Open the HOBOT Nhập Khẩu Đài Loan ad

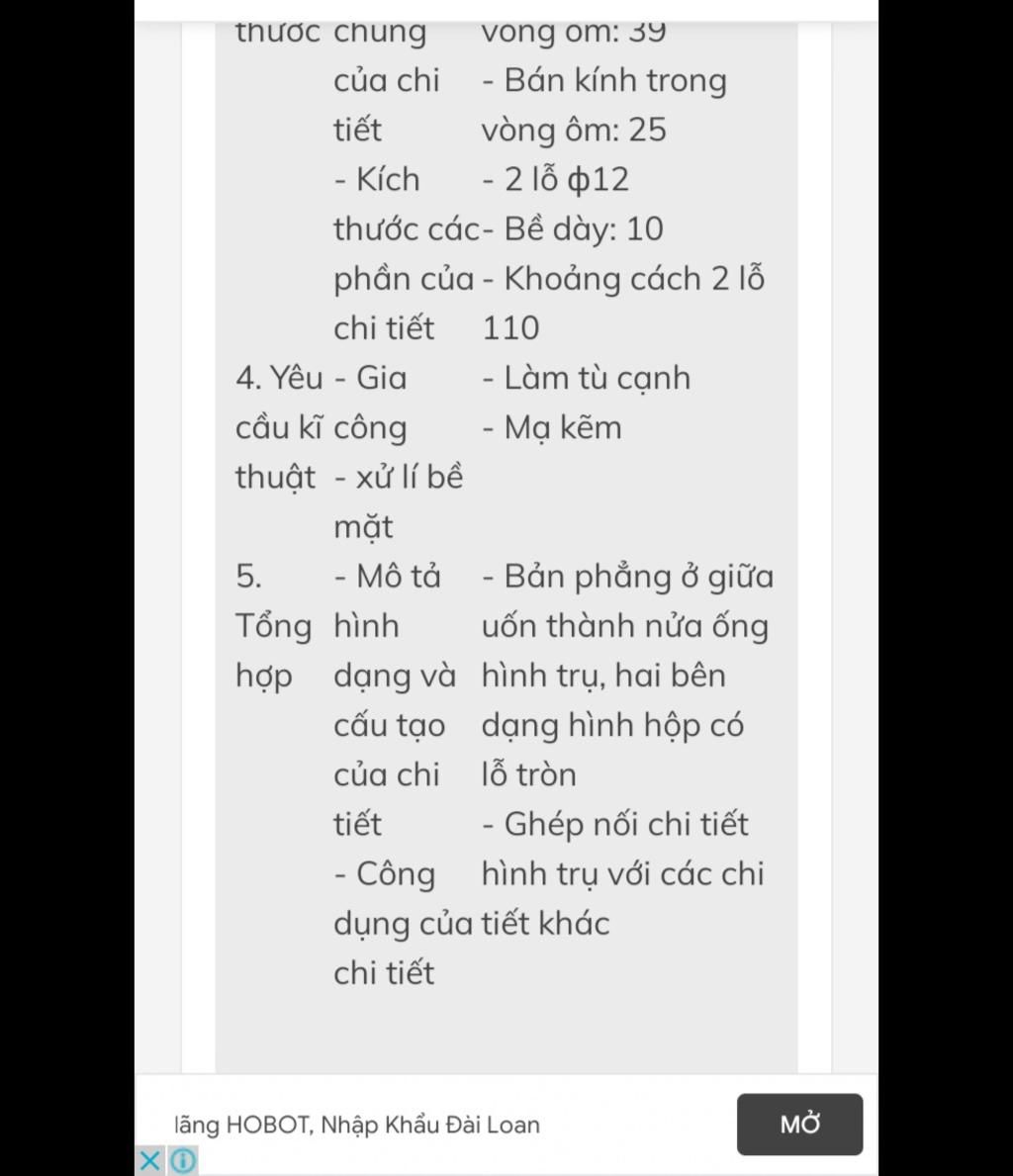tap(358, 1125)
